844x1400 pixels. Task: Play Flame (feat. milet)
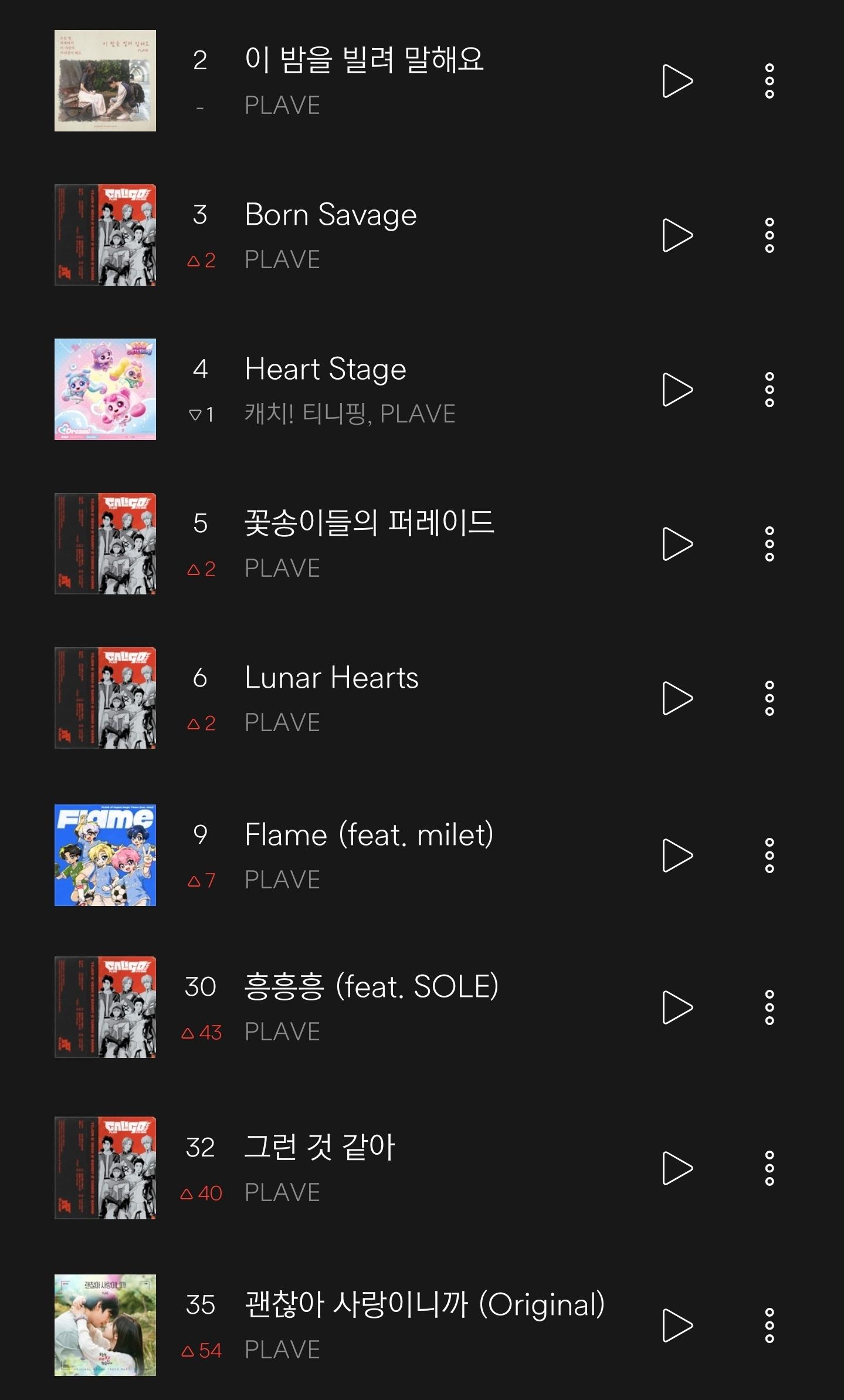pyautogui.click(x=677, y=855)
